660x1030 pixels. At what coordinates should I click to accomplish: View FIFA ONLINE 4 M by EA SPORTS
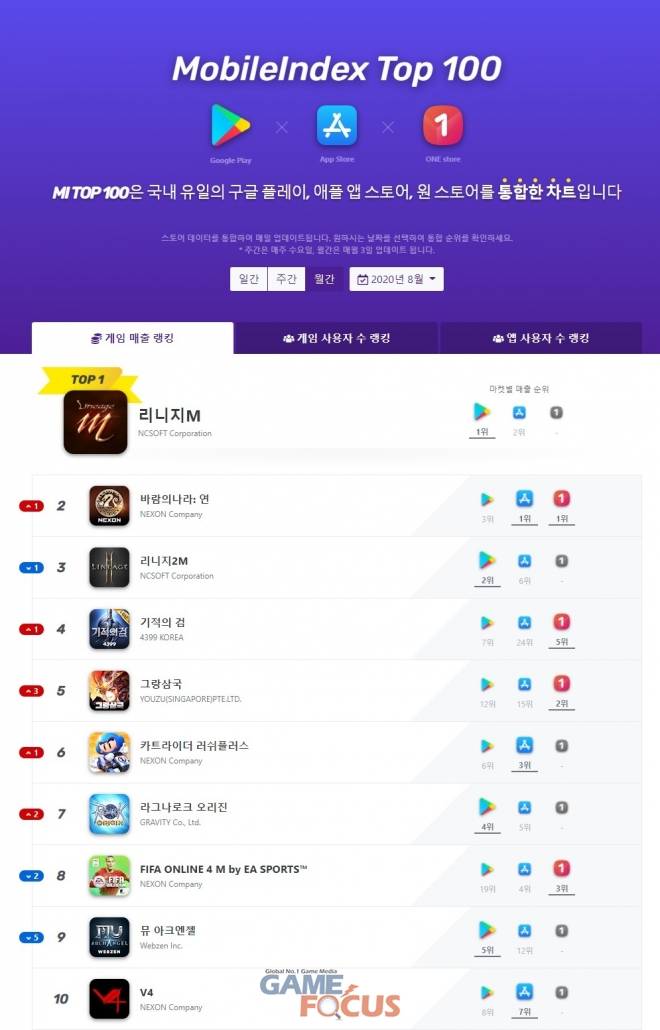[222, 869]
